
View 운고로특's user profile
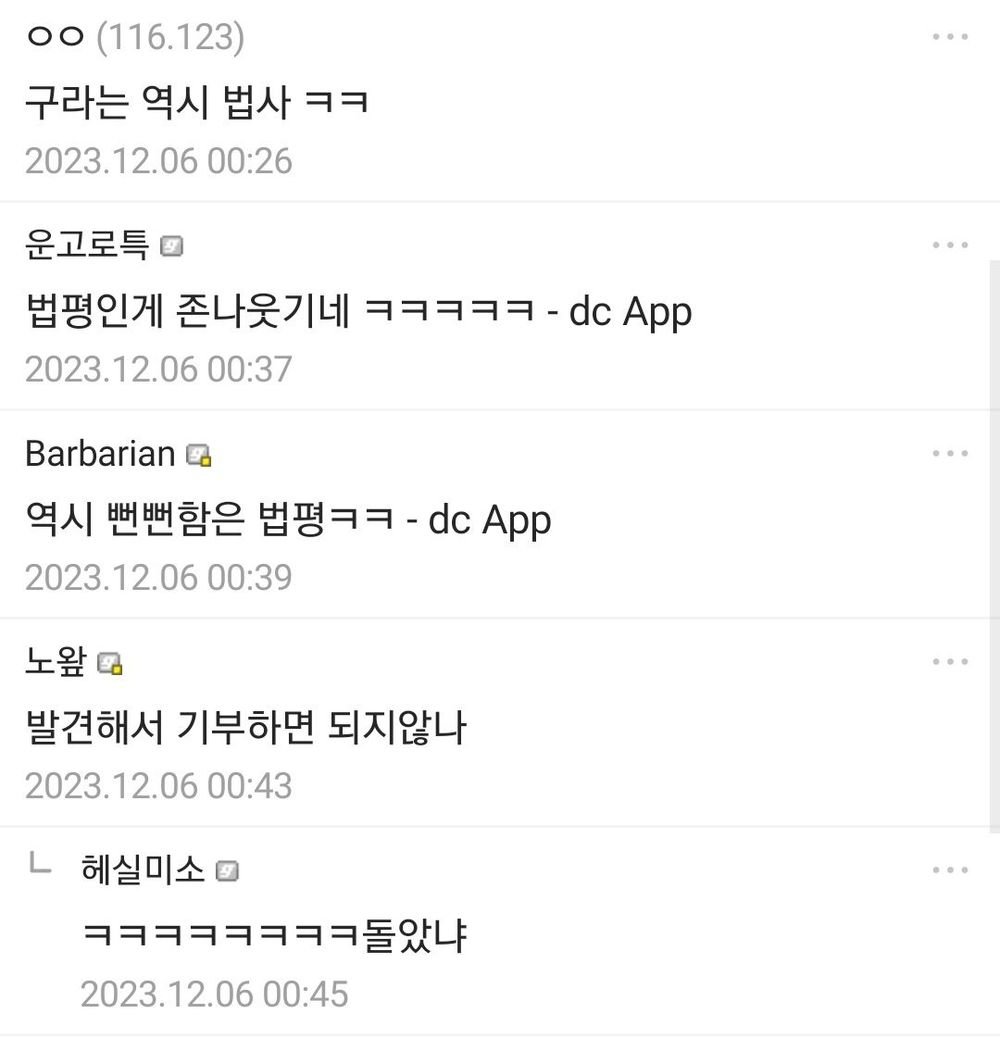coord(87,245)
